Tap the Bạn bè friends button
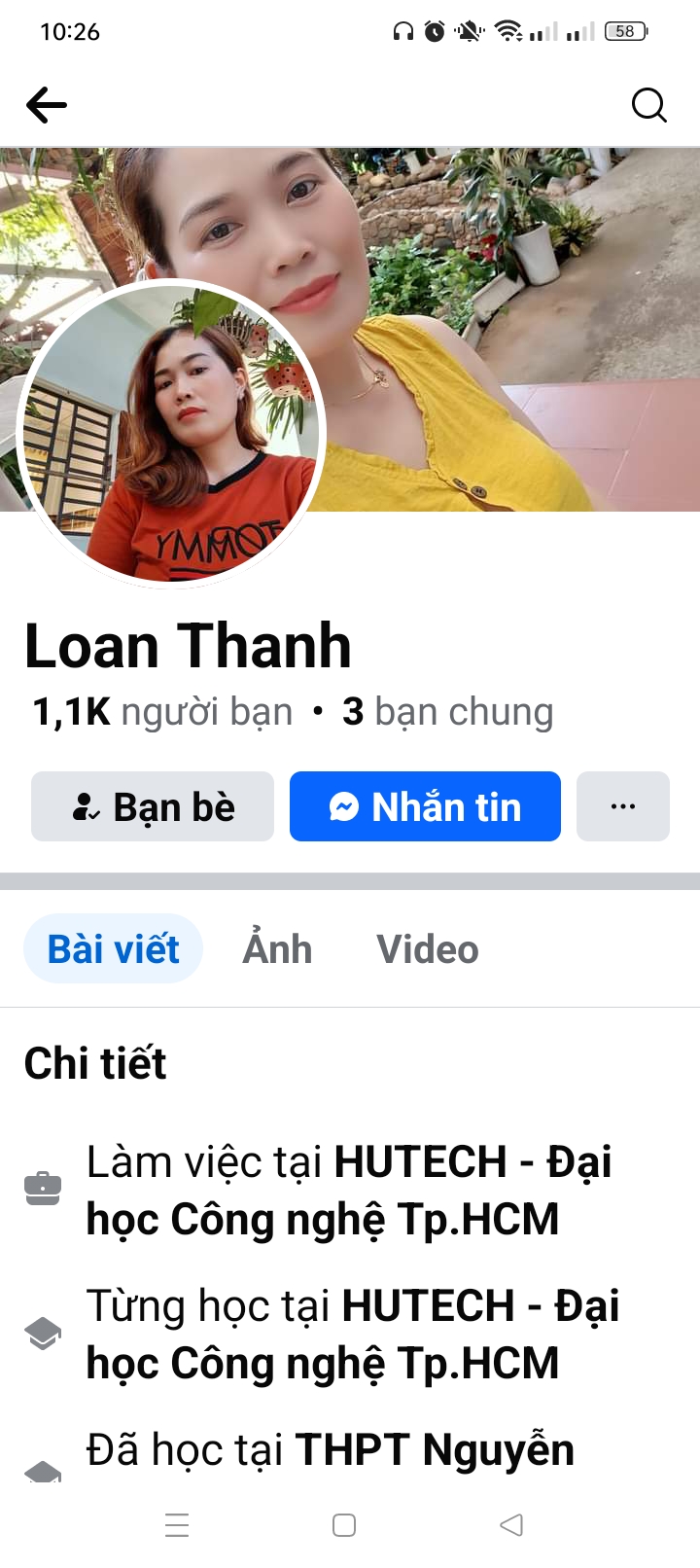700x1568 pixels. tap(153, 806)
